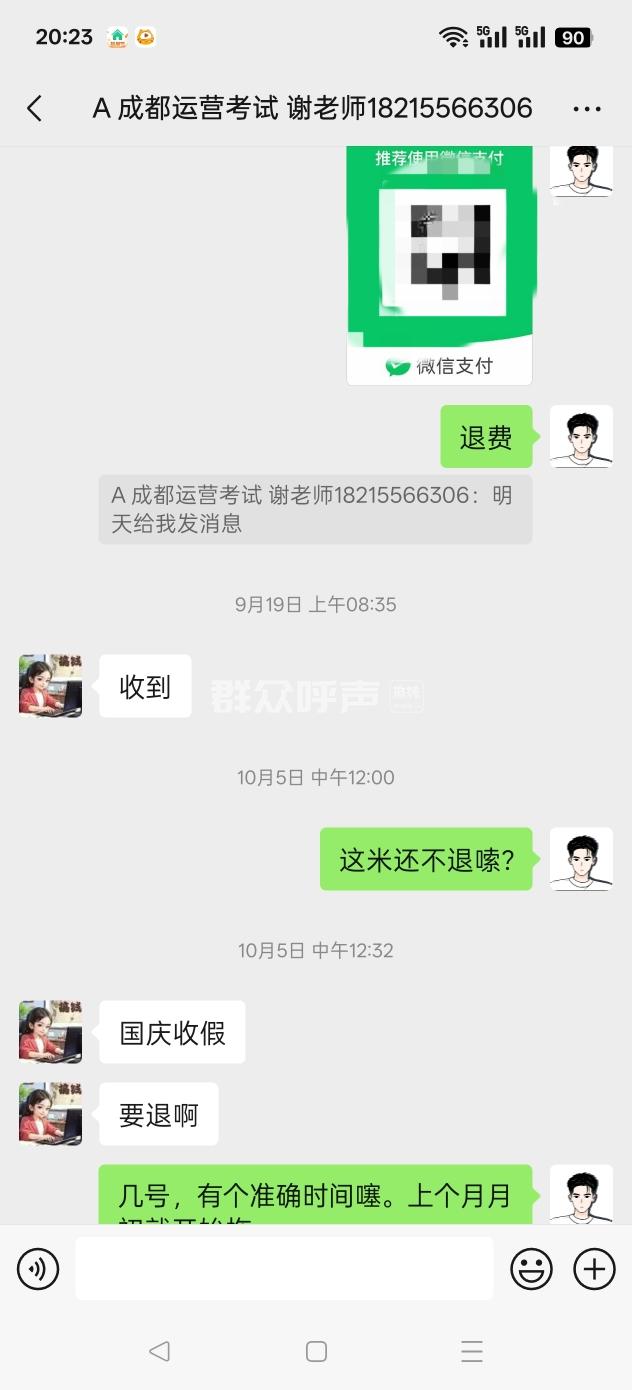Open my avatar beside "退费"

point(581,437)
